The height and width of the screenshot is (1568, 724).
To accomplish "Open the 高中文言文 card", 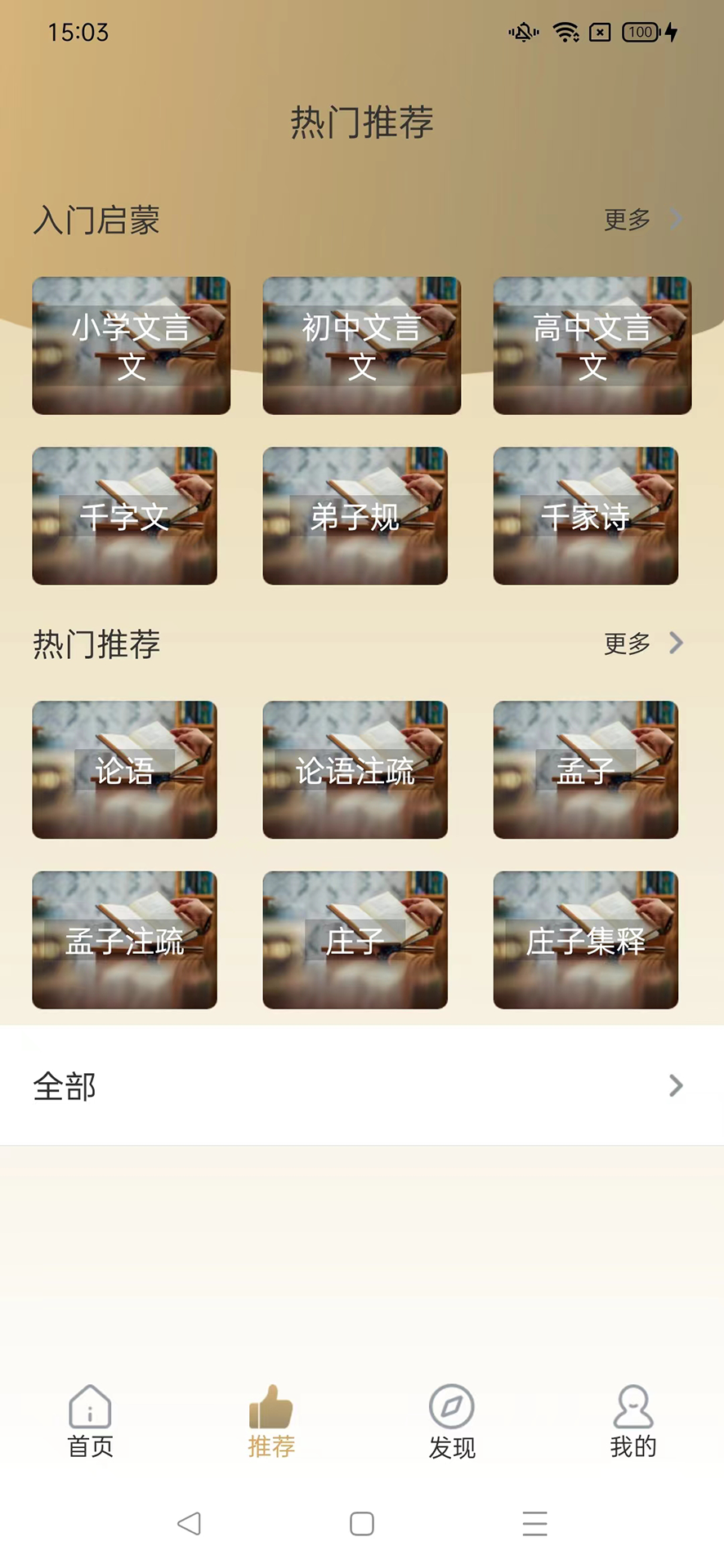I will pyautogui.click(x=592, y=345).
